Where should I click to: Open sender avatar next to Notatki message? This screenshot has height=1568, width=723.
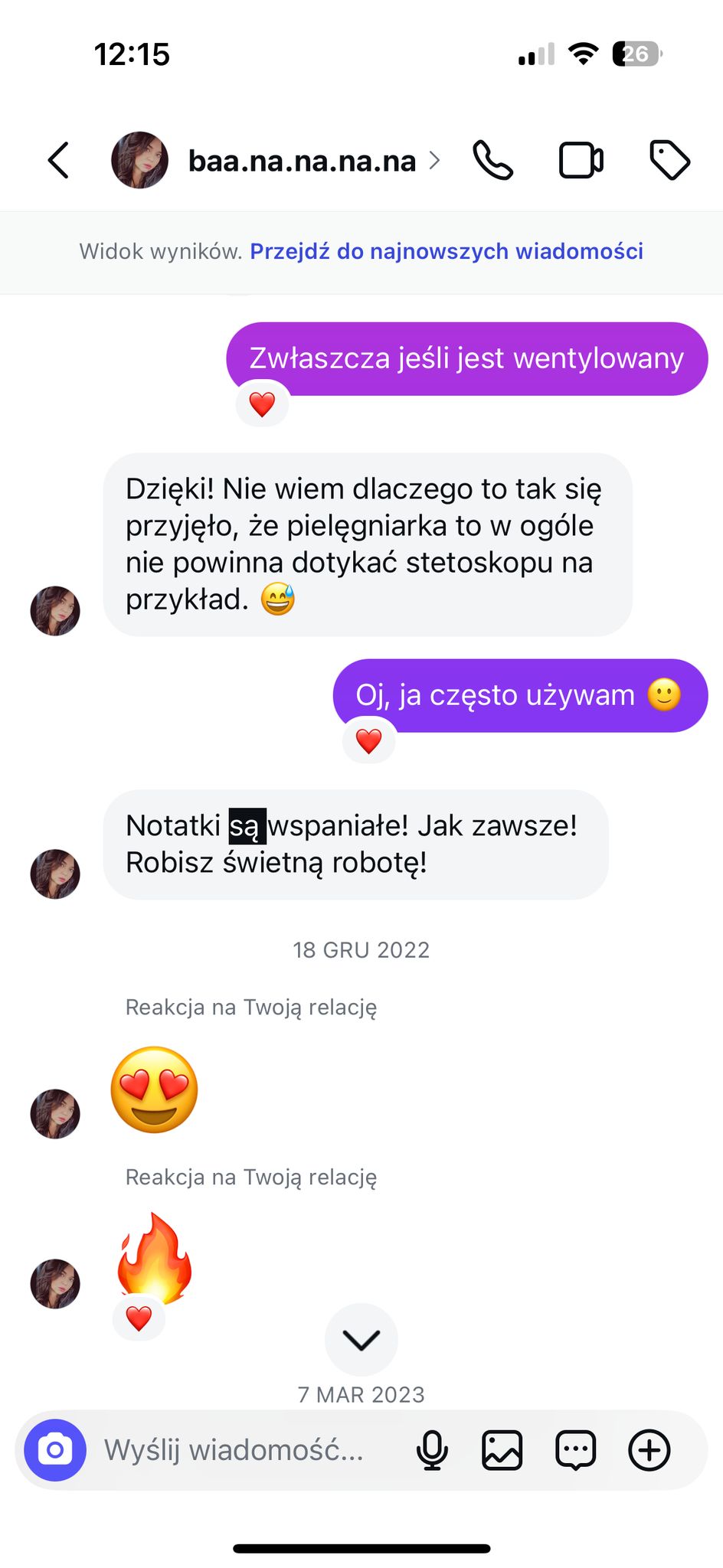(55, 874)
